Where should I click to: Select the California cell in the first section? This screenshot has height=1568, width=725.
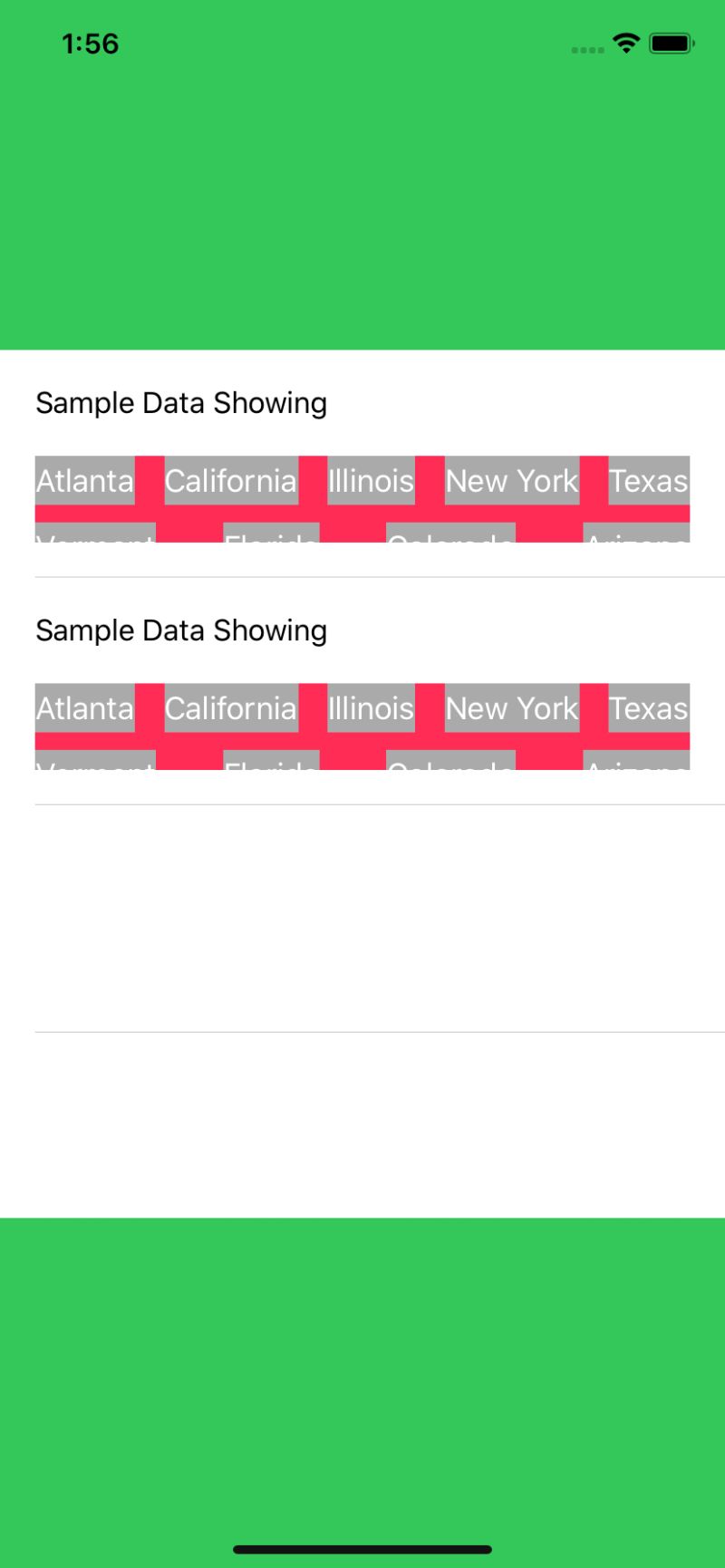(230, 481)
